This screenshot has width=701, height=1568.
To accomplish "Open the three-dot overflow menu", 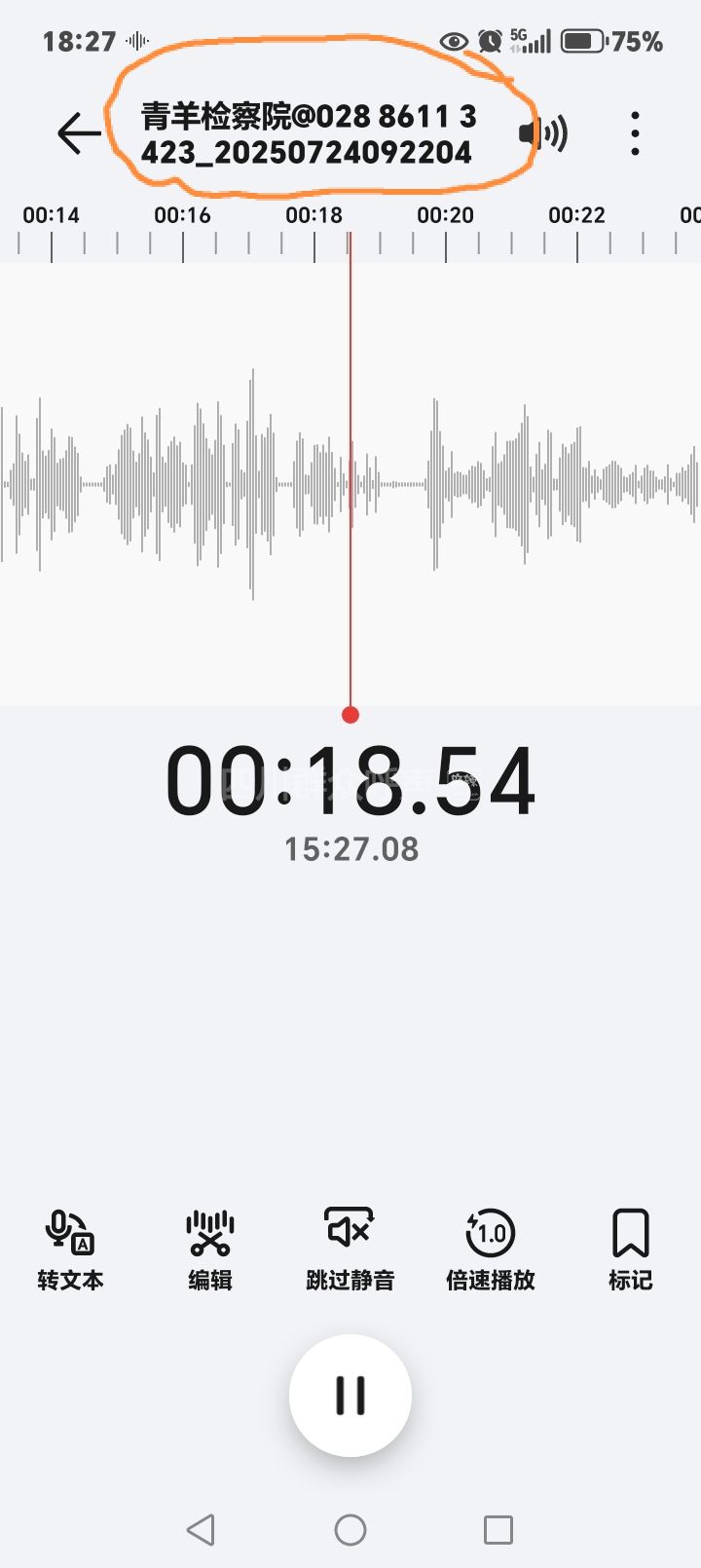I will coord(635,133).
